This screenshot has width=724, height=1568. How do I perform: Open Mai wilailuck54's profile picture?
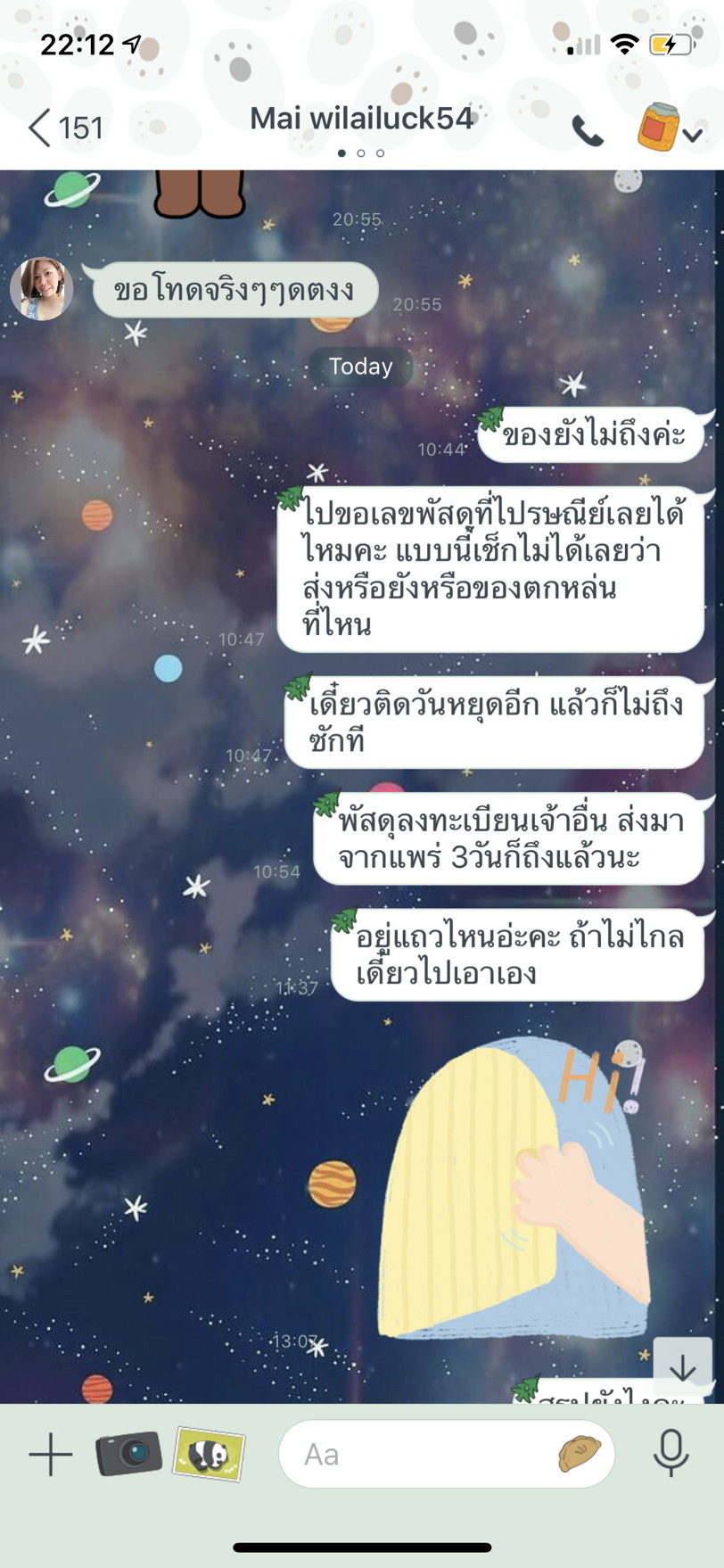41,289
